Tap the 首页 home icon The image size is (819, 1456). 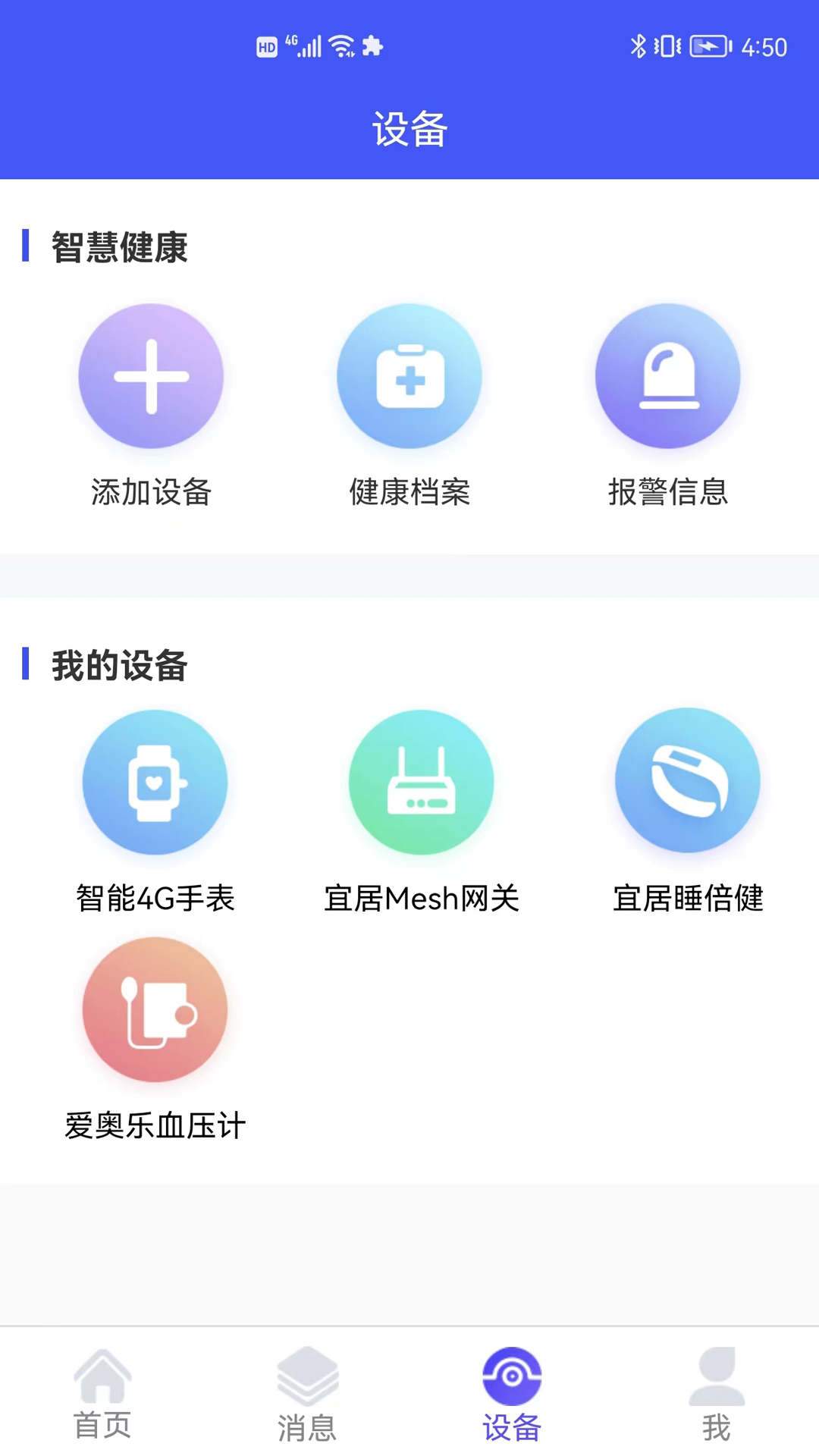click(103, 1380)
